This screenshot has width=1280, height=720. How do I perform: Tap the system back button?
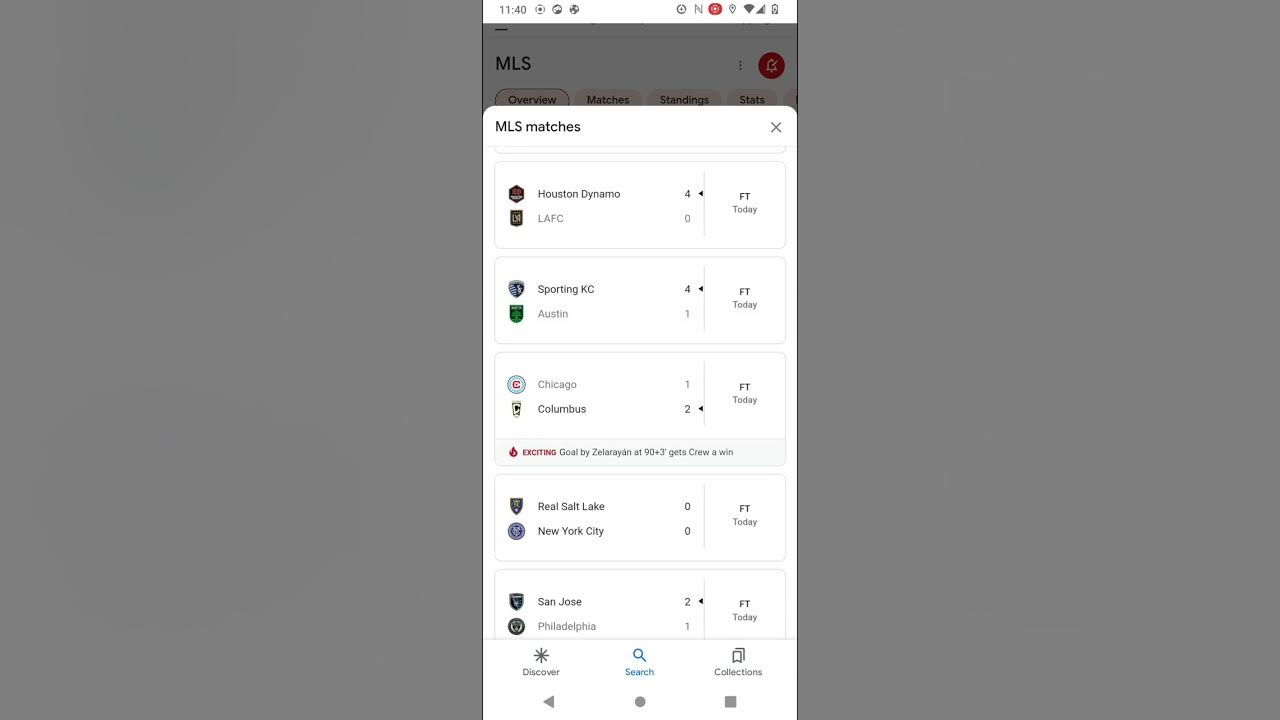click(548, 702)
